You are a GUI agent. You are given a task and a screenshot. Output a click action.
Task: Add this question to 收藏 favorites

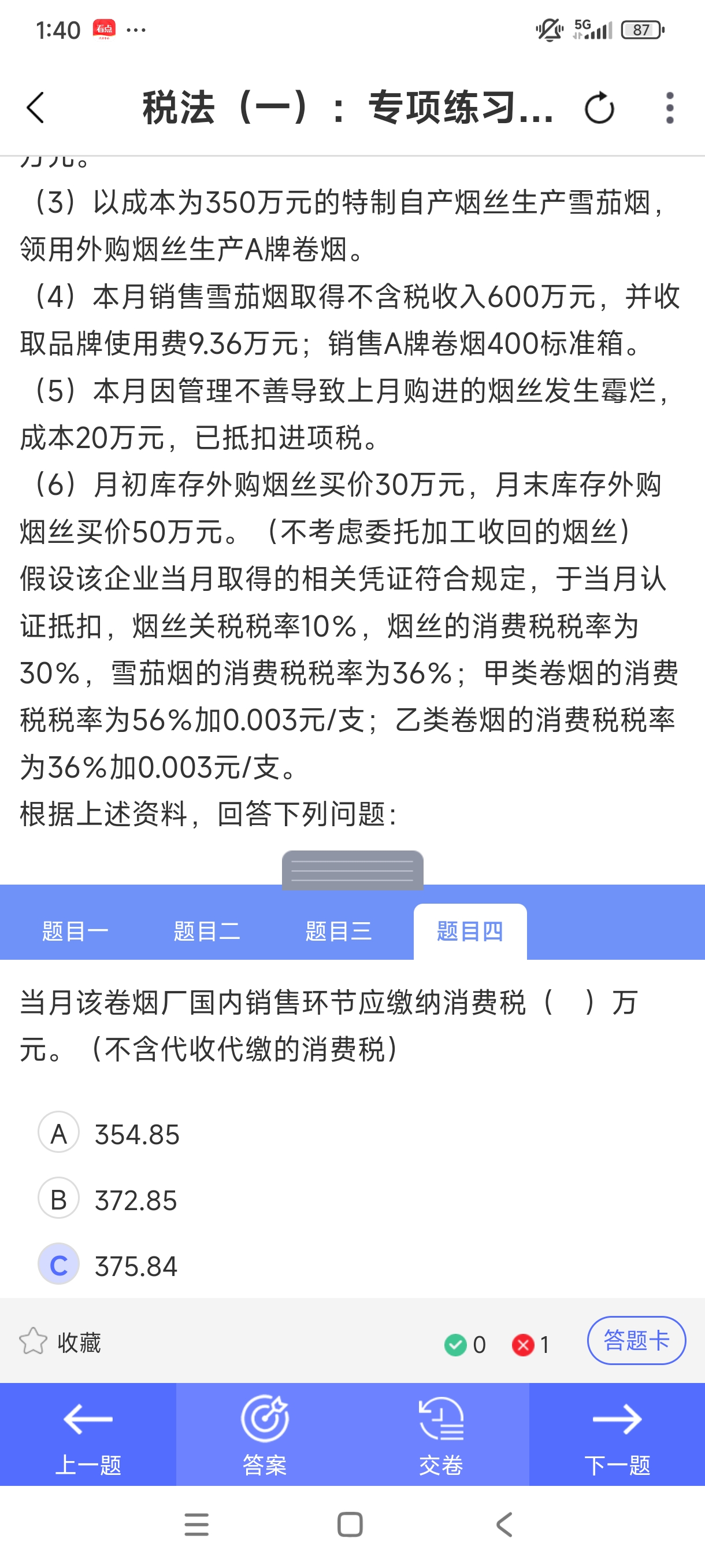pyautogui.click(x=60, y=1342)
